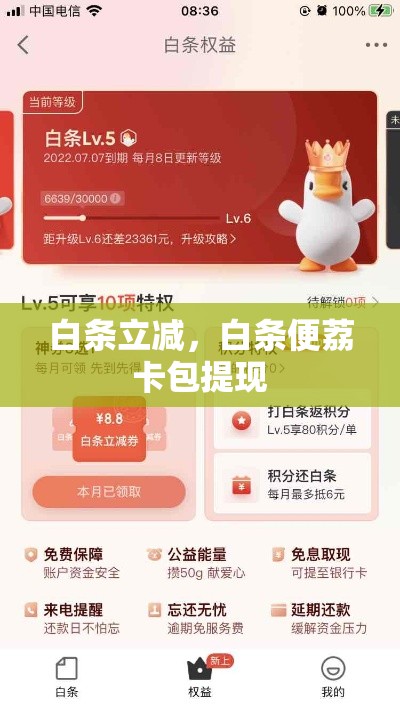View the 忘还无忧 privilege

point(196,618)
